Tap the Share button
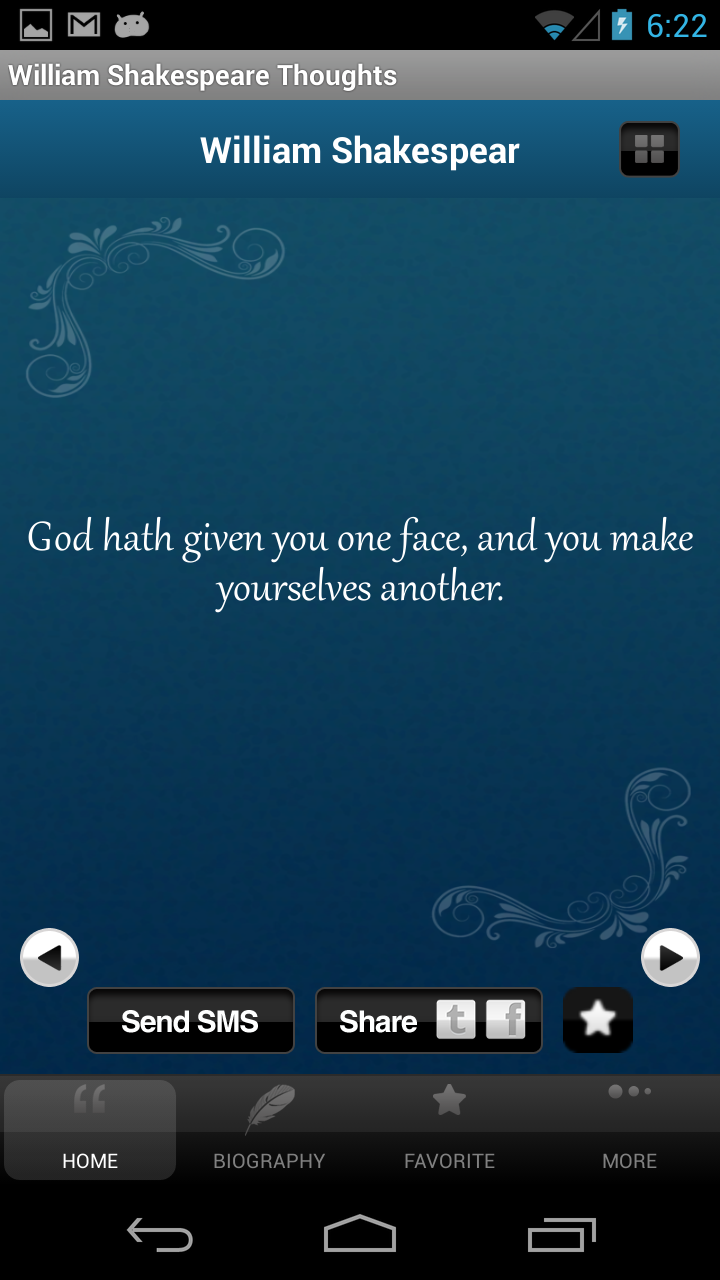 coord(378,1020)
